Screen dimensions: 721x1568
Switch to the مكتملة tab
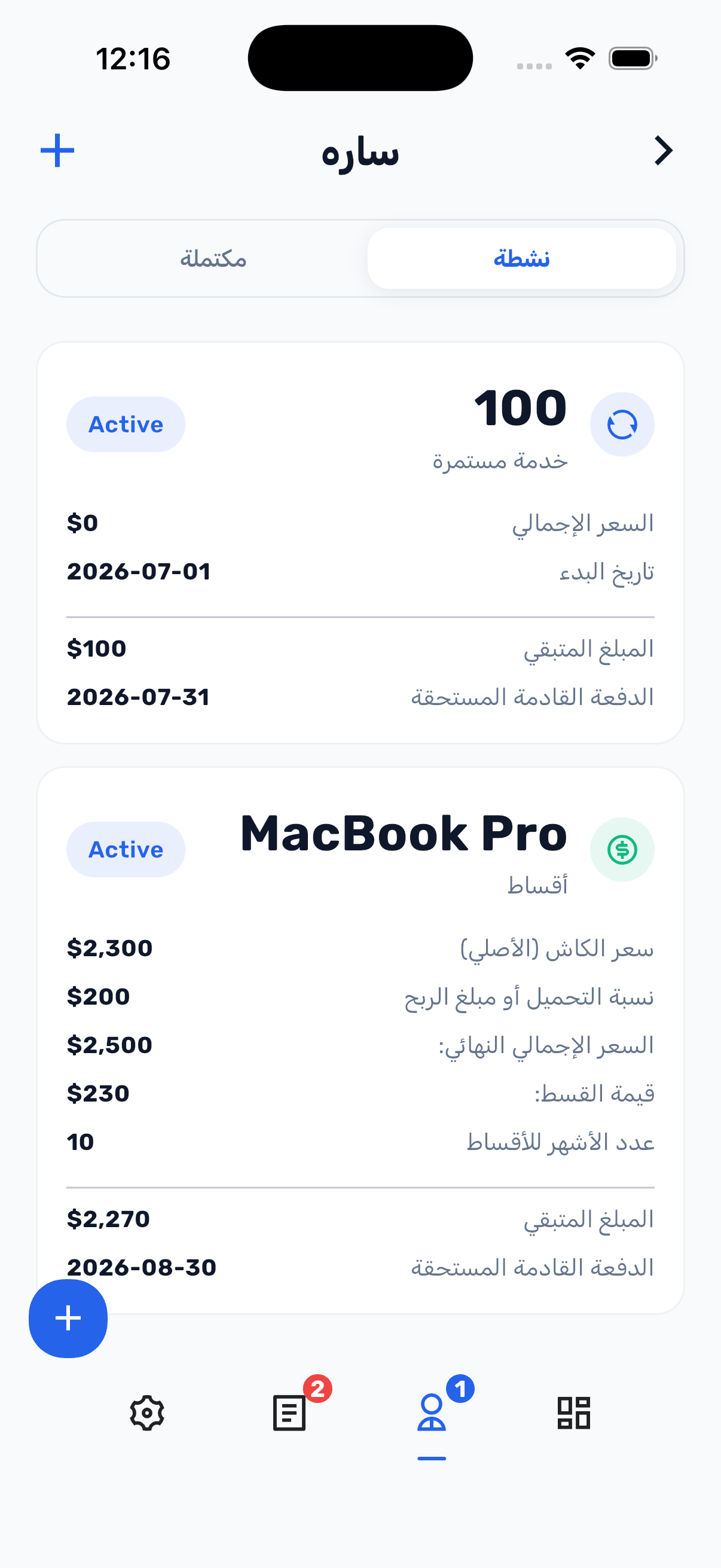point(213,259)
